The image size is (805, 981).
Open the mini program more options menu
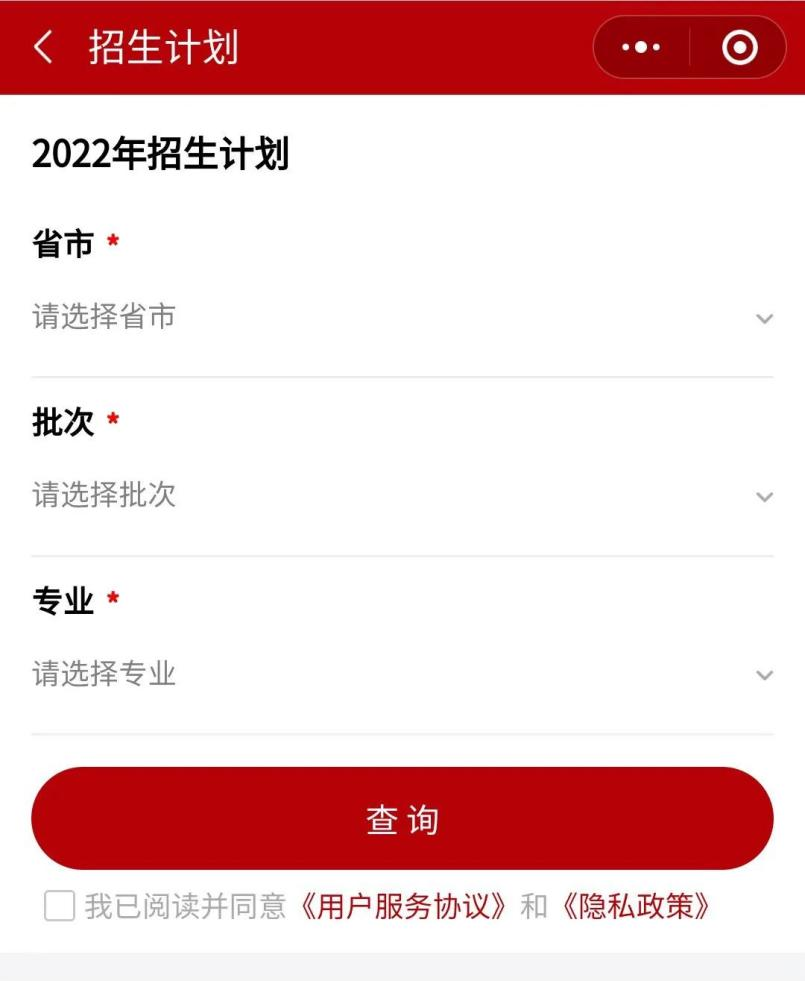coord(641,47)
